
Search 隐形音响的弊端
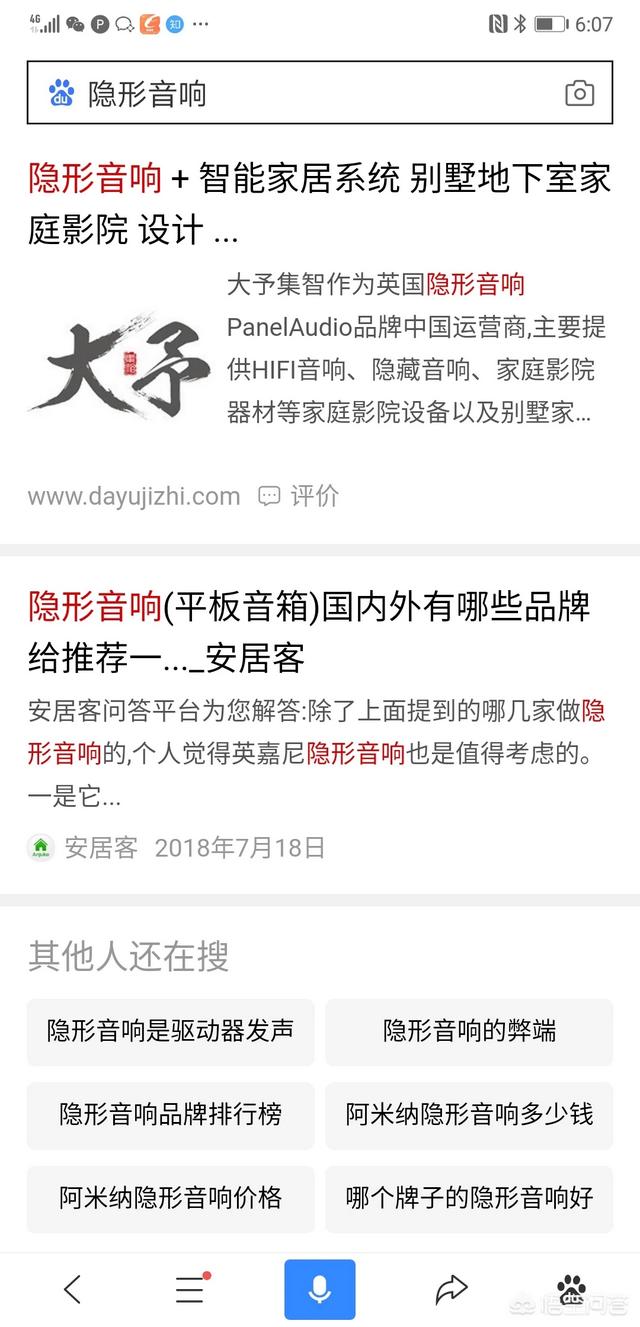[469, 1031]
